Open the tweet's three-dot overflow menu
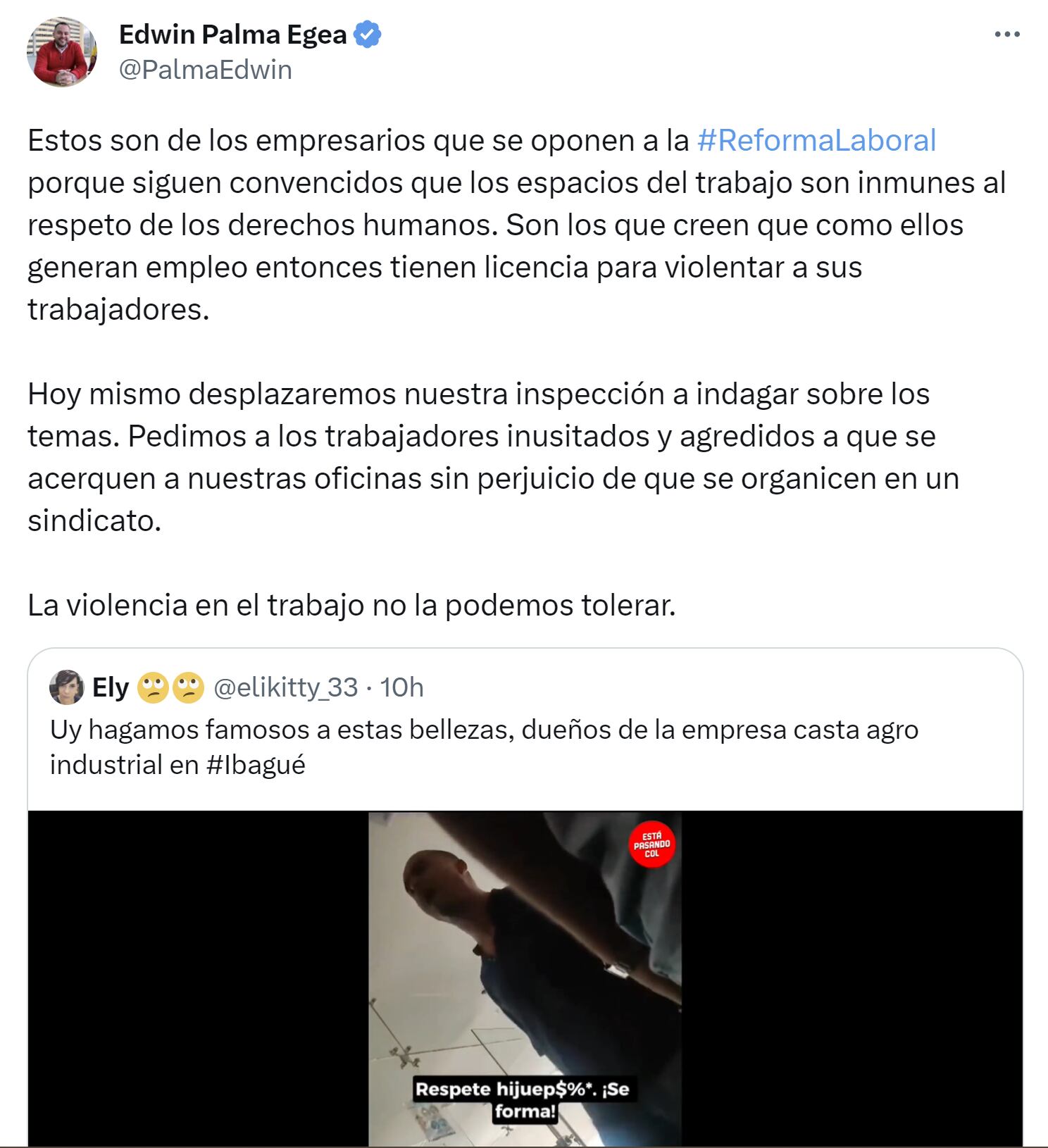Image resolution: width=1048 pixels, height=1148 pixels. tap(1006, 35)
